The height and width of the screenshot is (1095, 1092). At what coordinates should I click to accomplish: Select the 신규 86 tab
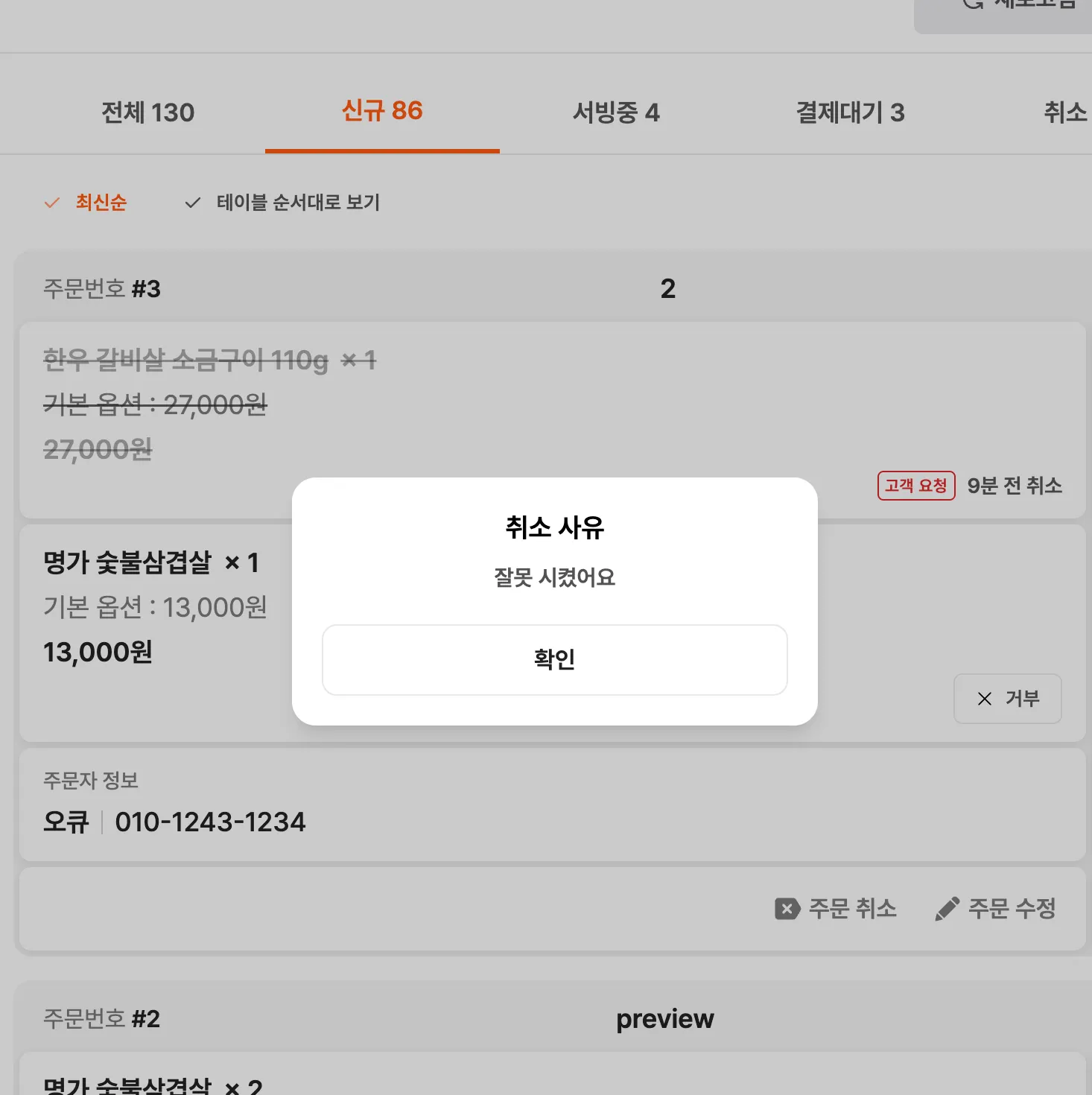[x=382, y=111]
